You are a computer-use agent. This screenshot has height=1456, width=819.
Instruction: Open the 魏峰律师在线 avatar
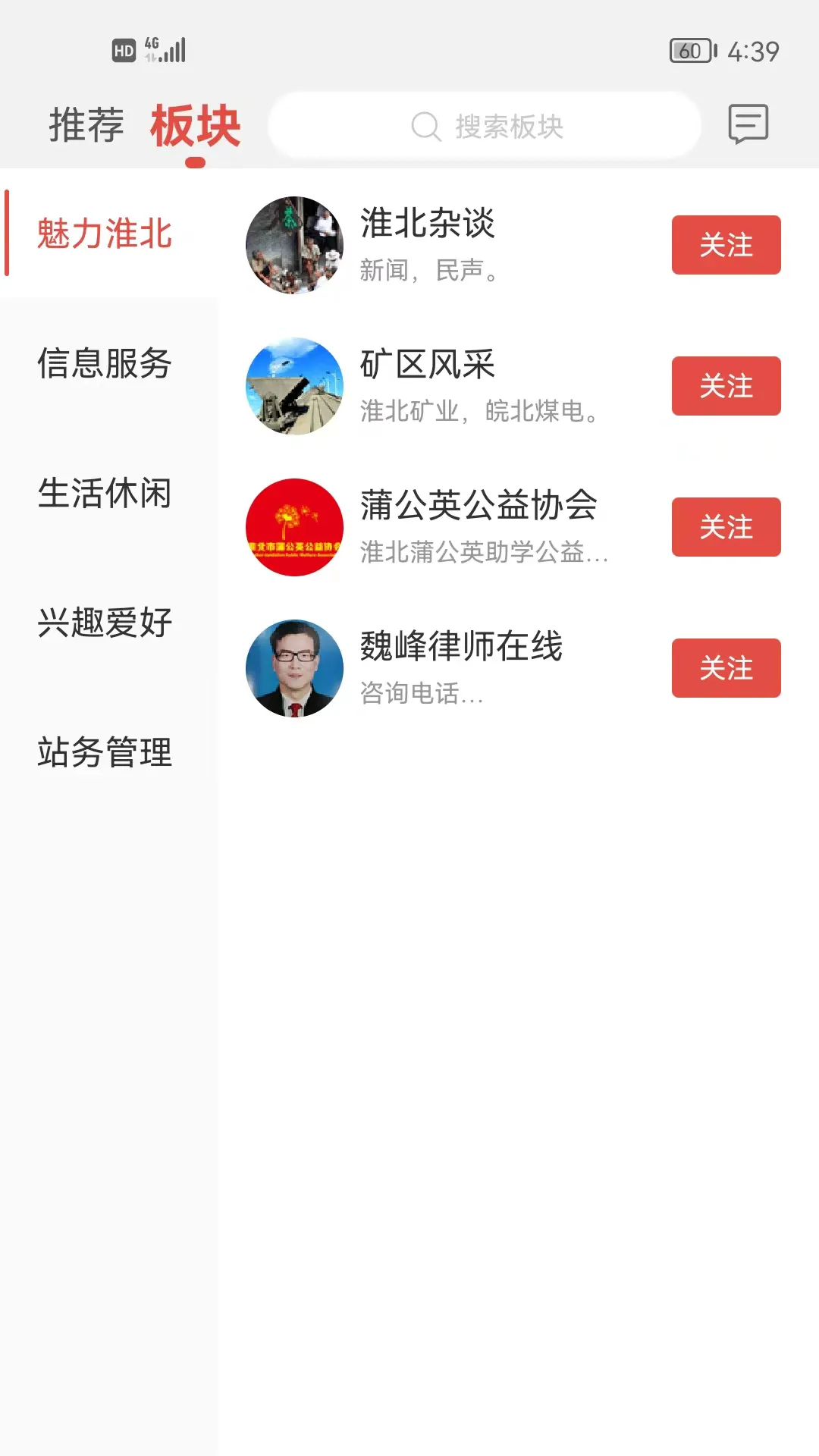tap(294, 668)
